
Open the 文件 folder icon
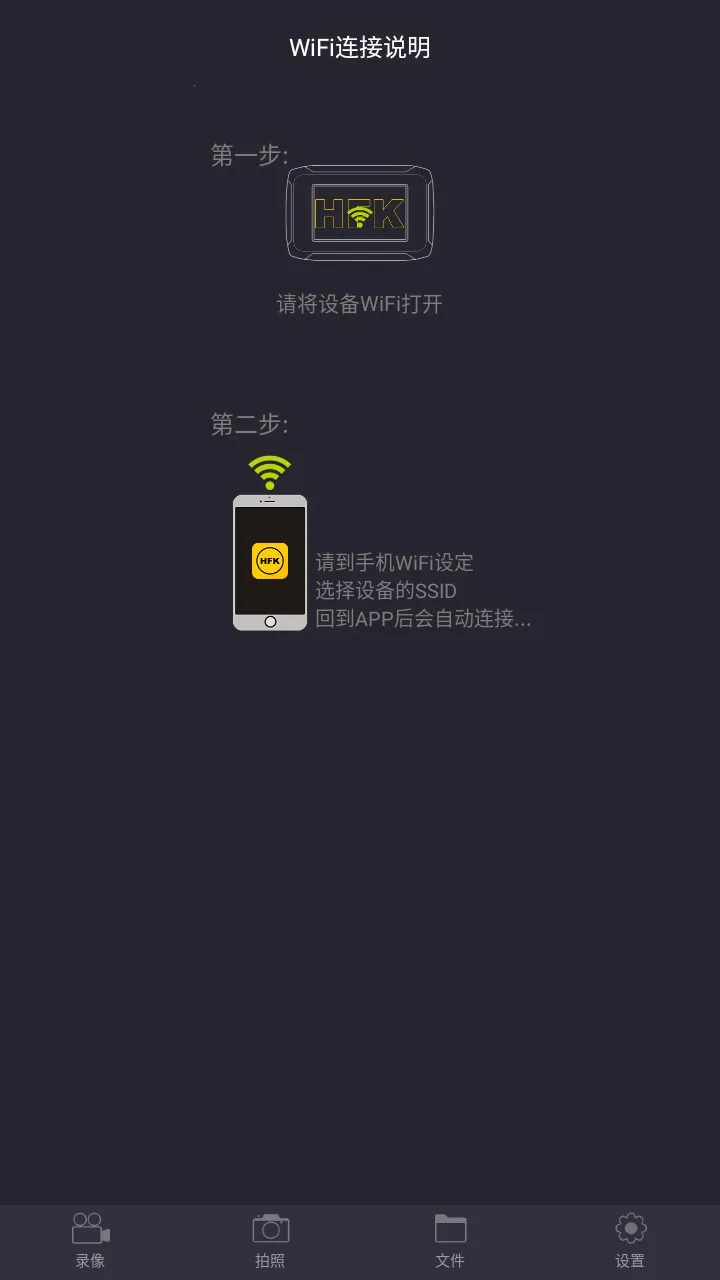[x=450, y=1226]
